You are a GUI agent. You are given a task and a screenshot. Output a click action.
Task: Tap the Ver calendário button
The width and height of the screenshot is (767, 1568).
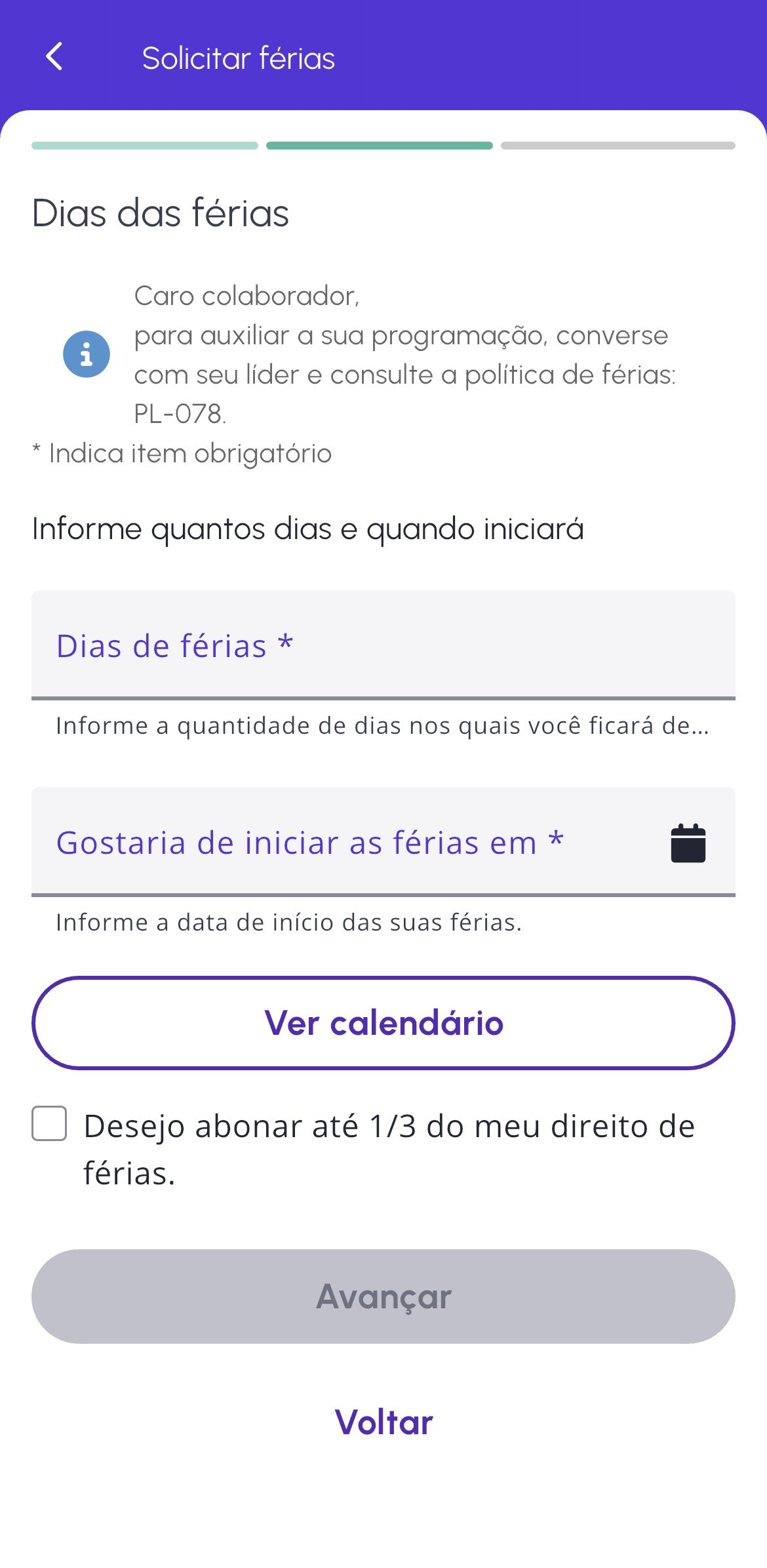(x=383, y=1023)
